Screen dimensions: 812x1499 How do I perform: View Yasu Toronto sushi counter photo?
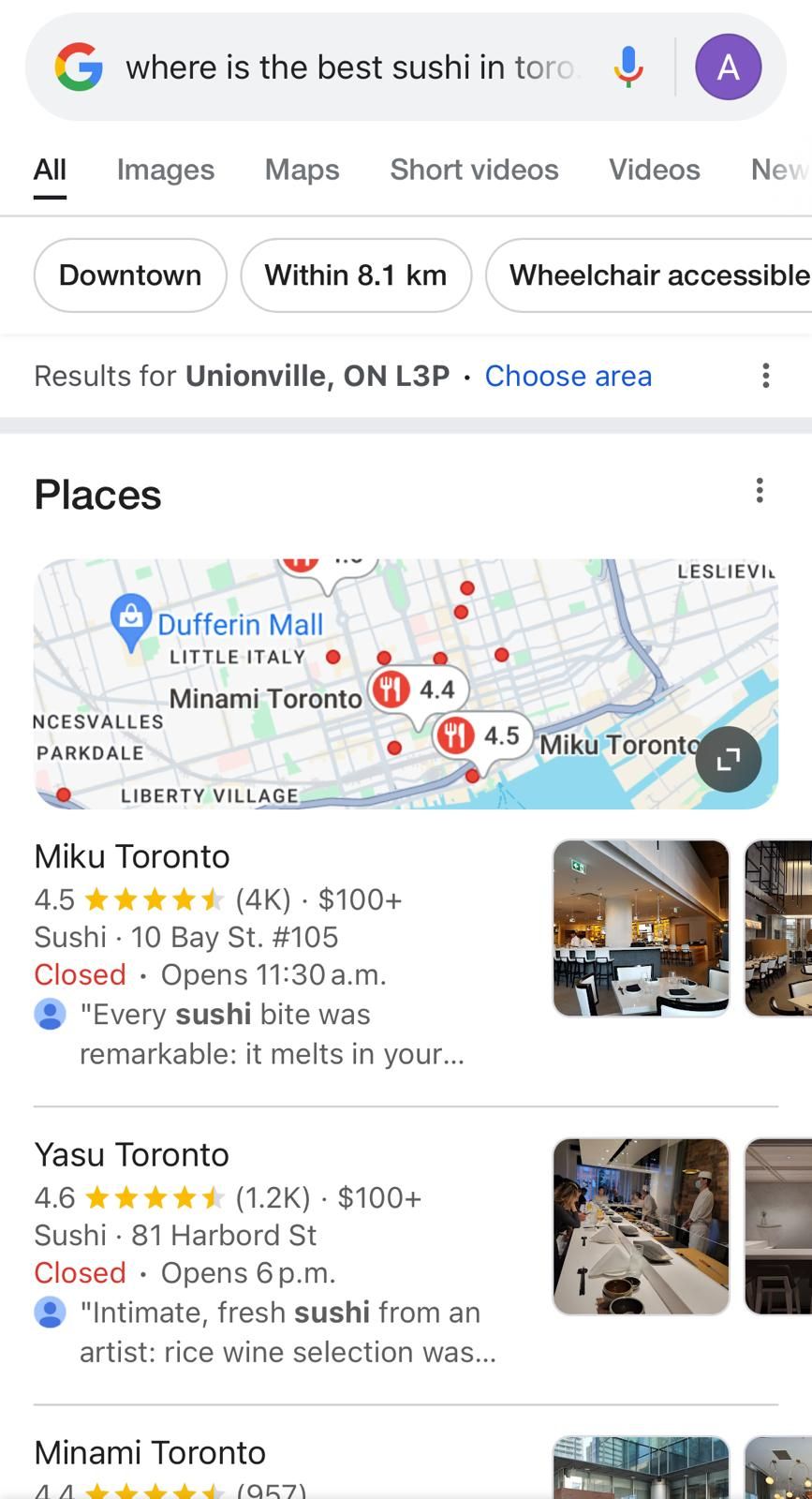tap(641, 1225)
